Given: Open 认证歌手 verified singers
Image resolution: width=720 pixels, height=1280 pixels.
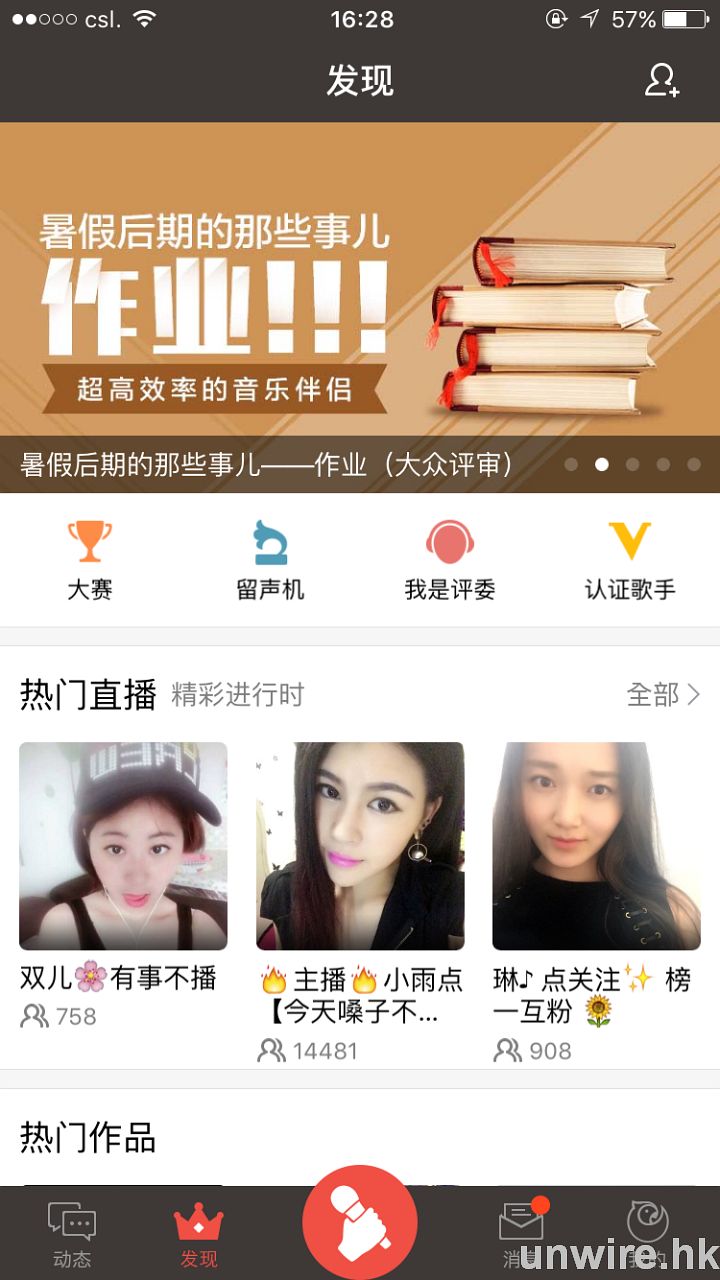Looking at the screenshot, I should click(x=630, y=560).
